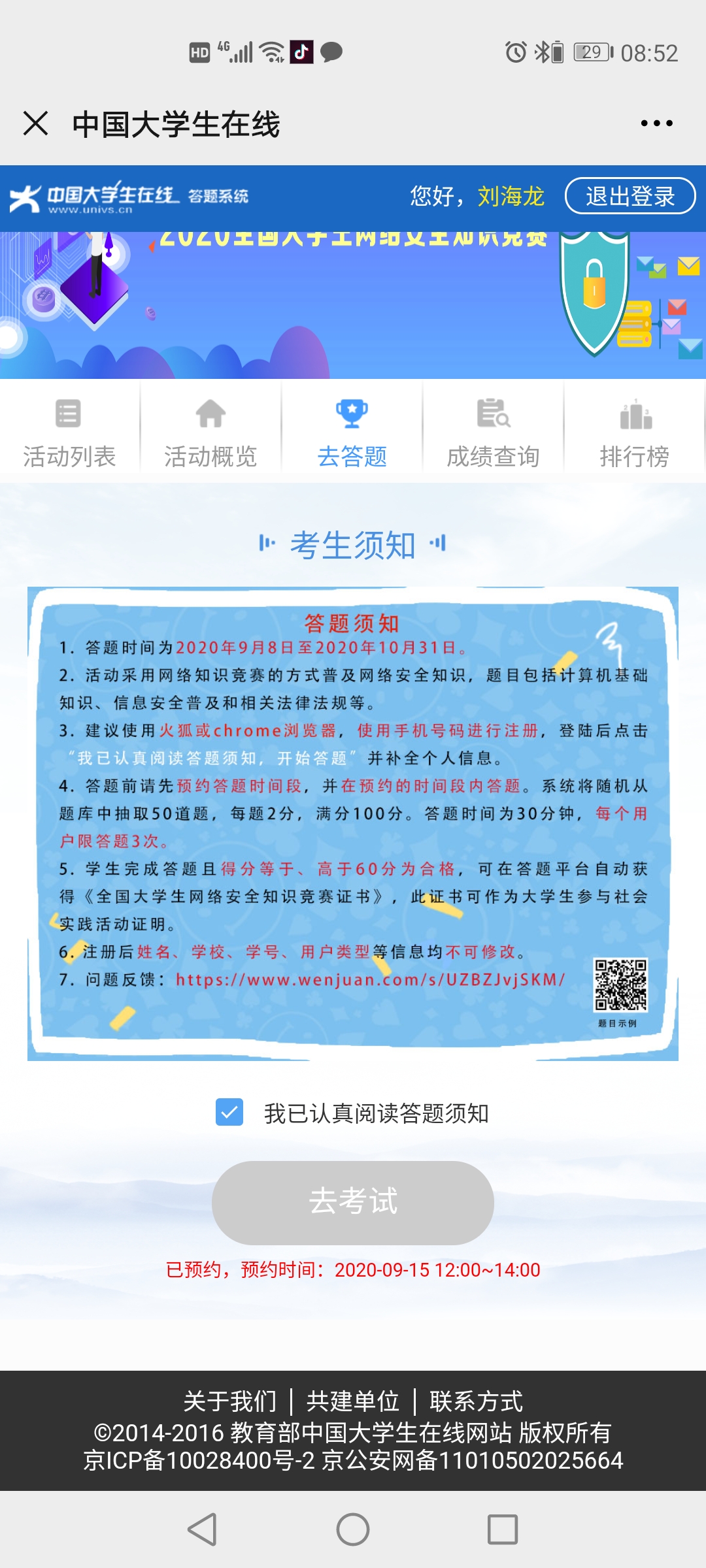Uncheck 我已认真阅读答题须知 checkbox

point(229,1112)
